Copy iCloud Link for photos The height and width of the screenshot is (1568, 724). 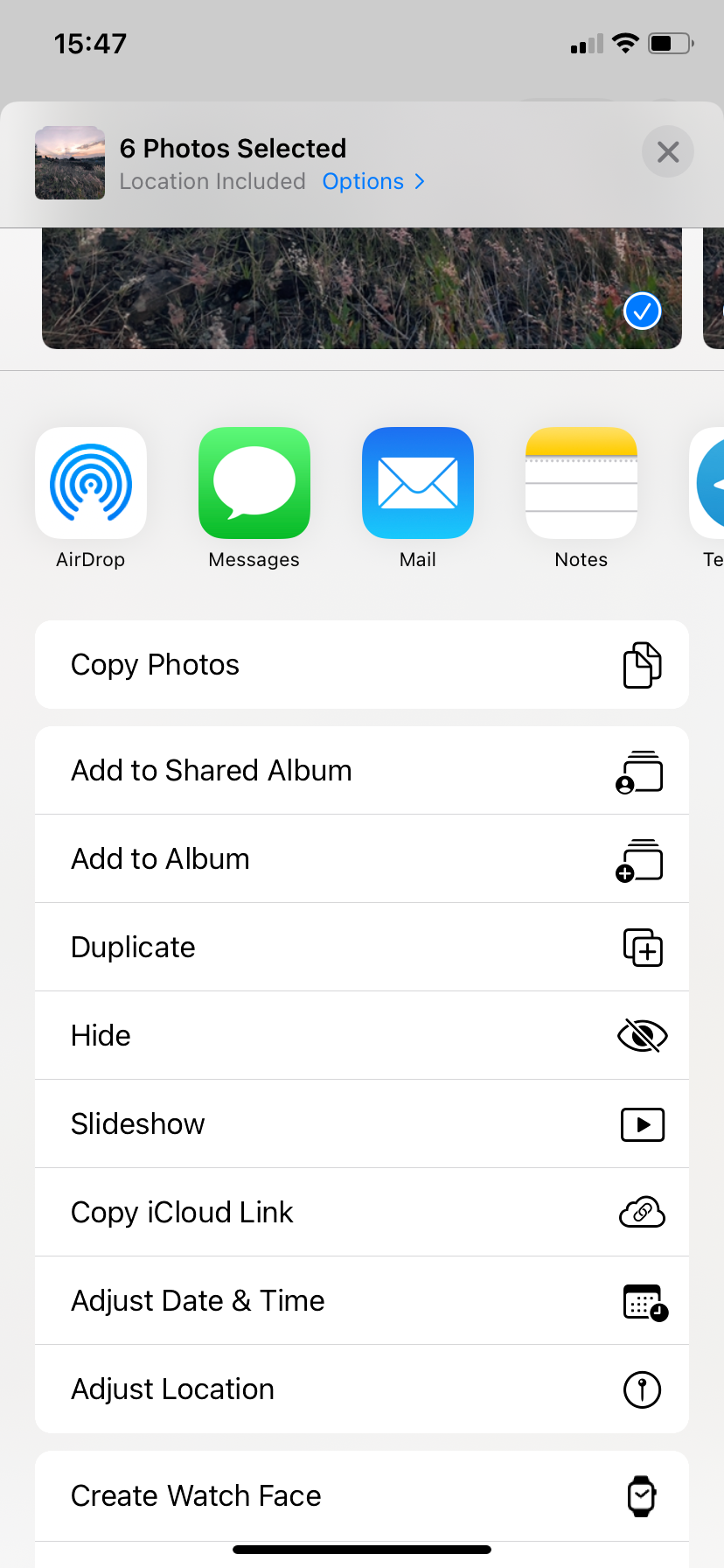[362, 1213]
